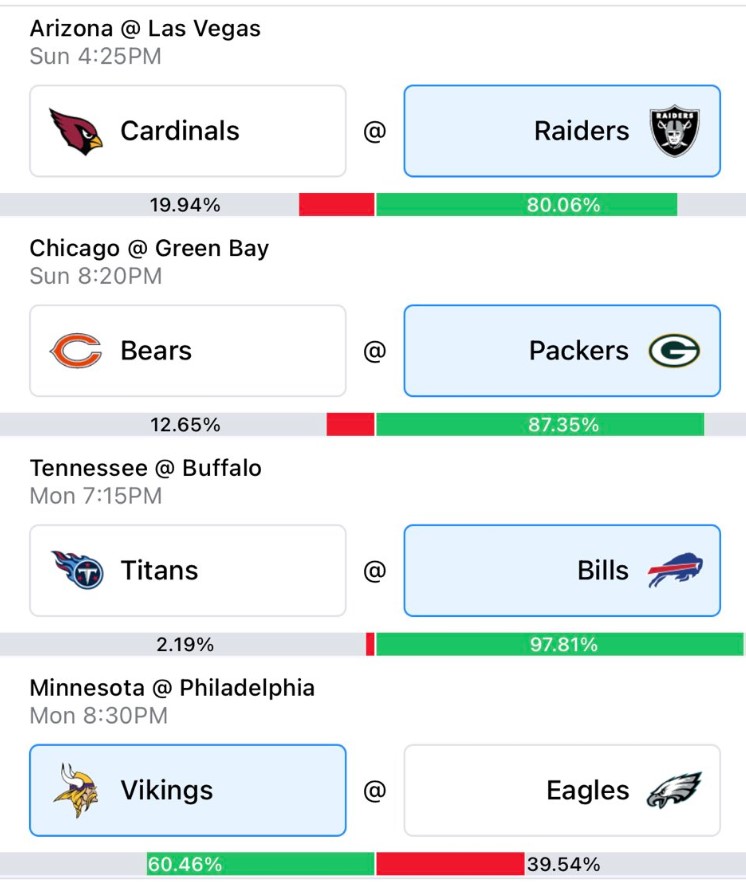Image resolution: width=746 pixels, height=884 pixels.
Task: Select the Raiders team button
Action: tap(562, 131)
